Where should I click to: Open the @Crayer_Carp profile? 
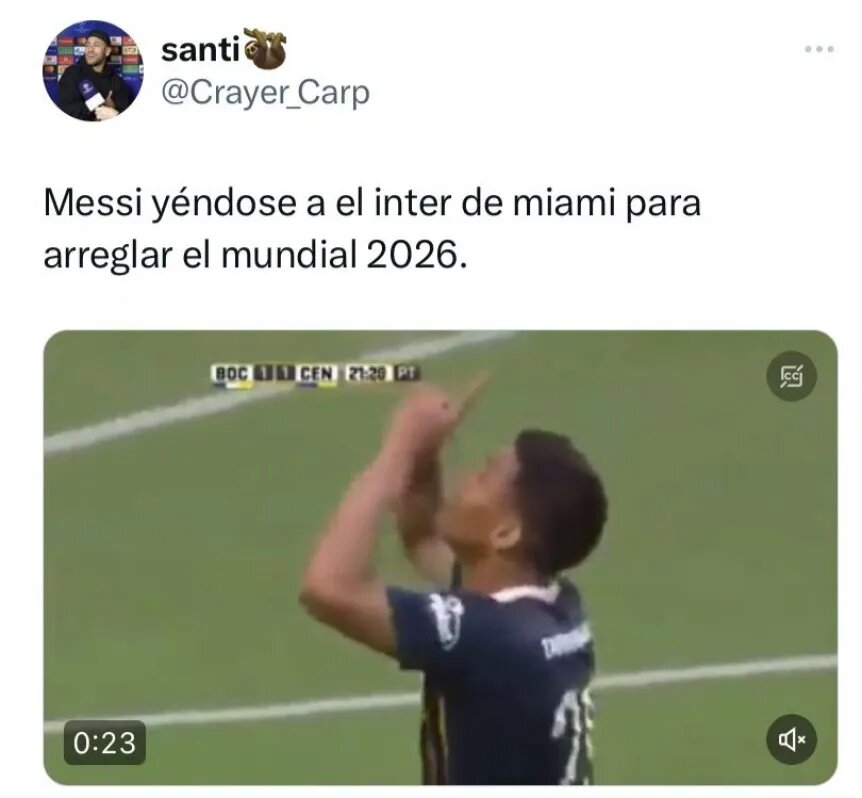(x=265, y=93)
